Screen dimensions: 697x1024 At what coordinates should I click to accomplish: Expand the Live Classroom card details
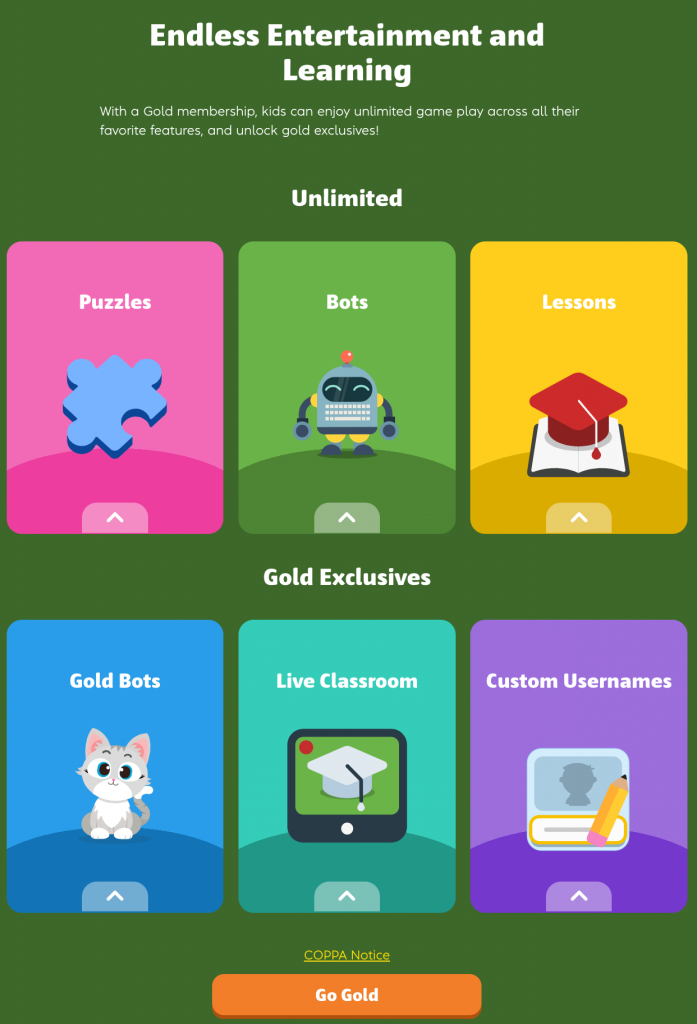tap(347, 896)
